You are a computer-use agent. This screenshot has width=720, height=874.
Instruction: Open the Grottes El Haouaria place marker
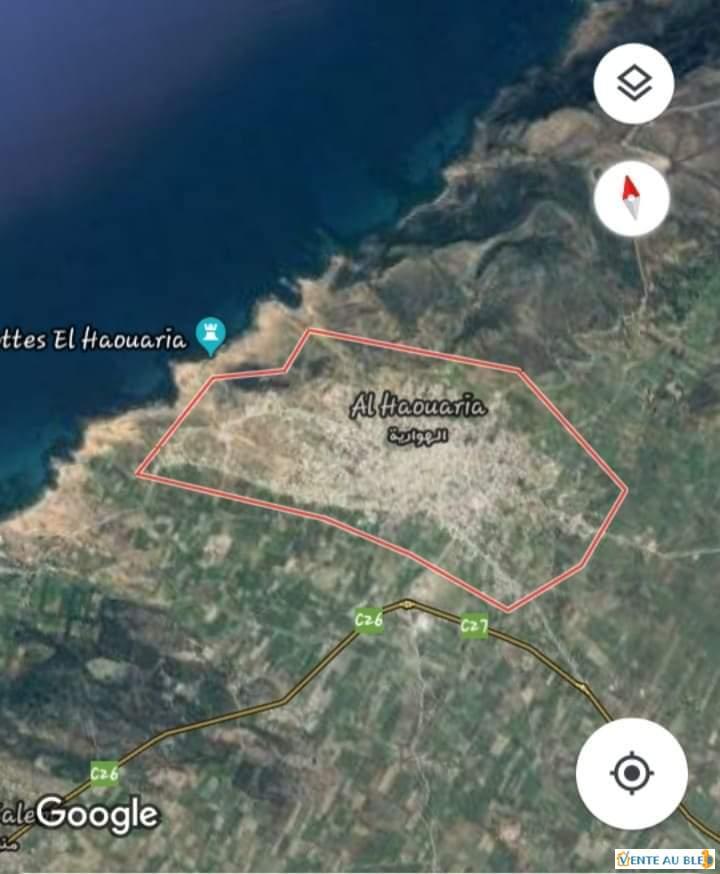point(210,336)
